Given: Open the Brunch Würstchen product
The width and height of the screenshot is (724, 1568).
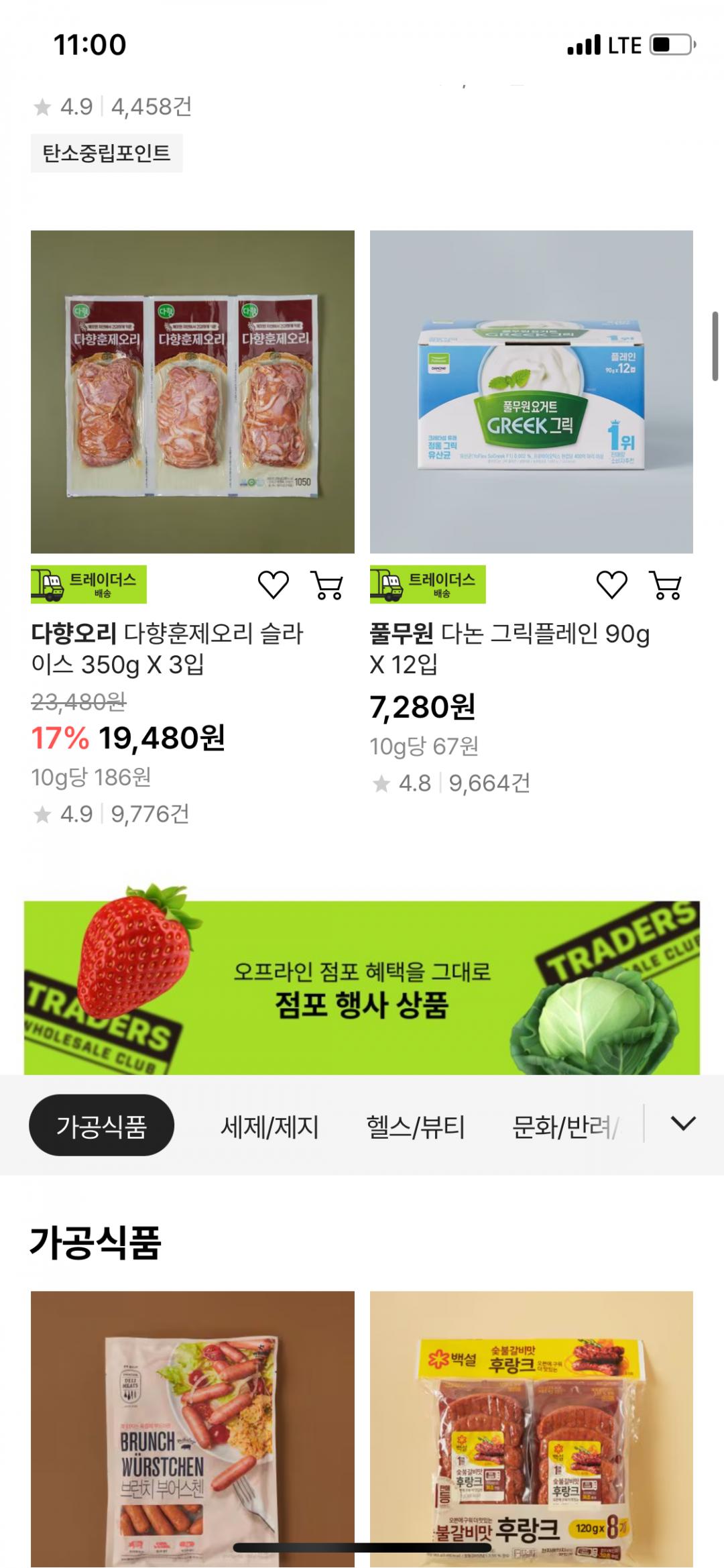Looking at the screenshot, I should click(x=192, y=1429).
